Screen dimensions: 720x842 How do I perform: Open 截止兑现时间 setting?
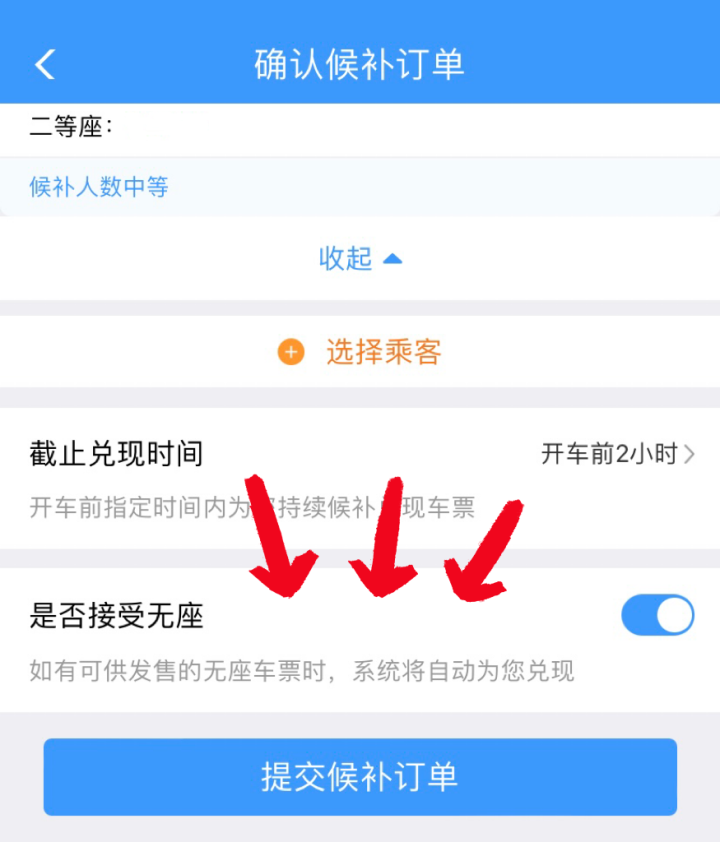click(x=617, y=454)
